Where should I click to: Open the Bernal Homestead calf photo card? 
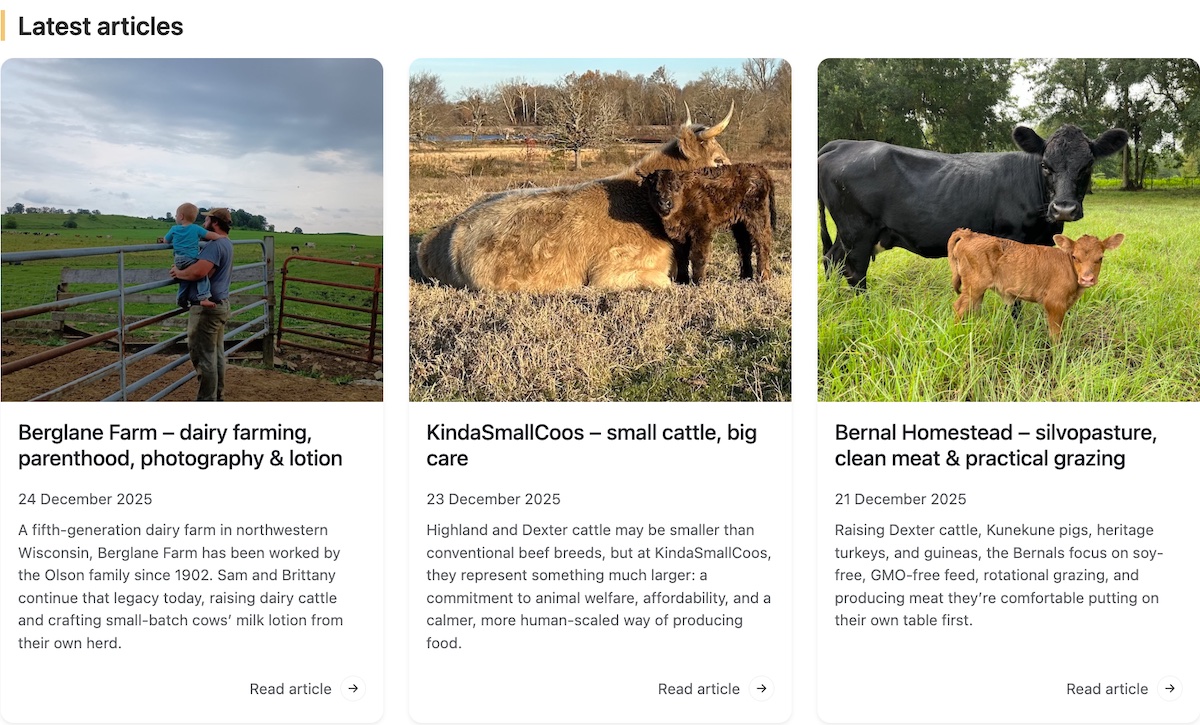pyautogui.click(x=1008, y=230)
